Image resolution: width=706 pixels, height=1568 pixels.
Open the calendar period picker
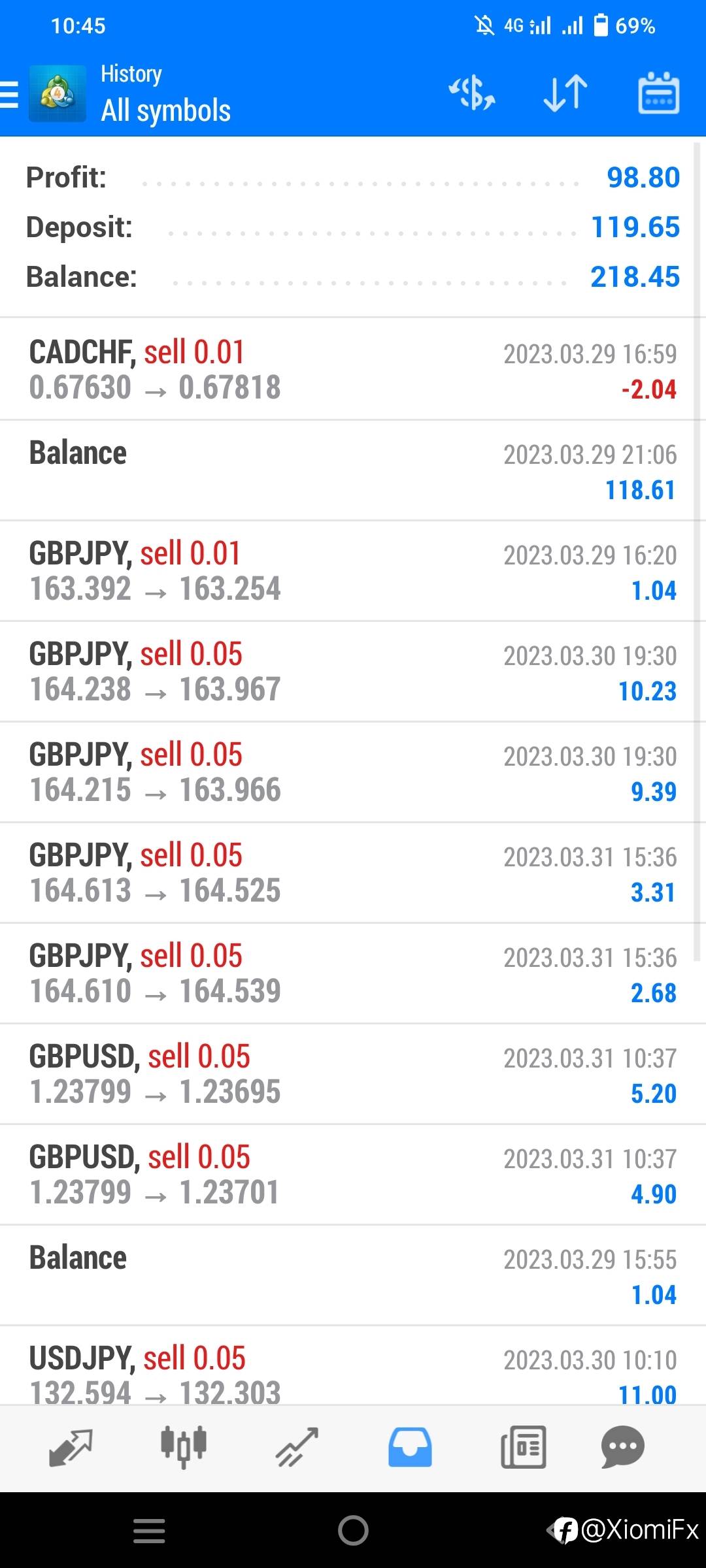point(658,93)
